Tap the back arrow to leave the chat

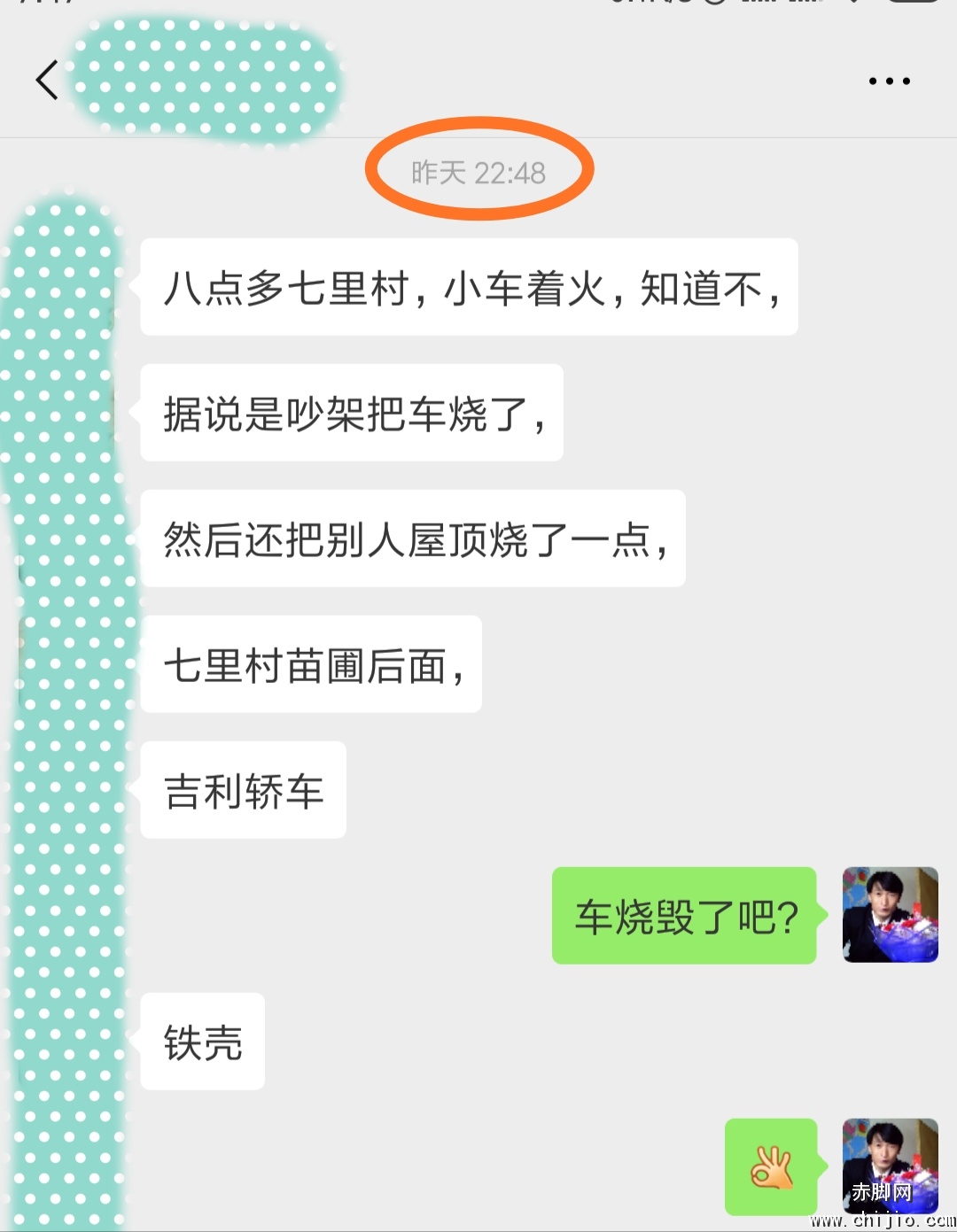(49, 78)
